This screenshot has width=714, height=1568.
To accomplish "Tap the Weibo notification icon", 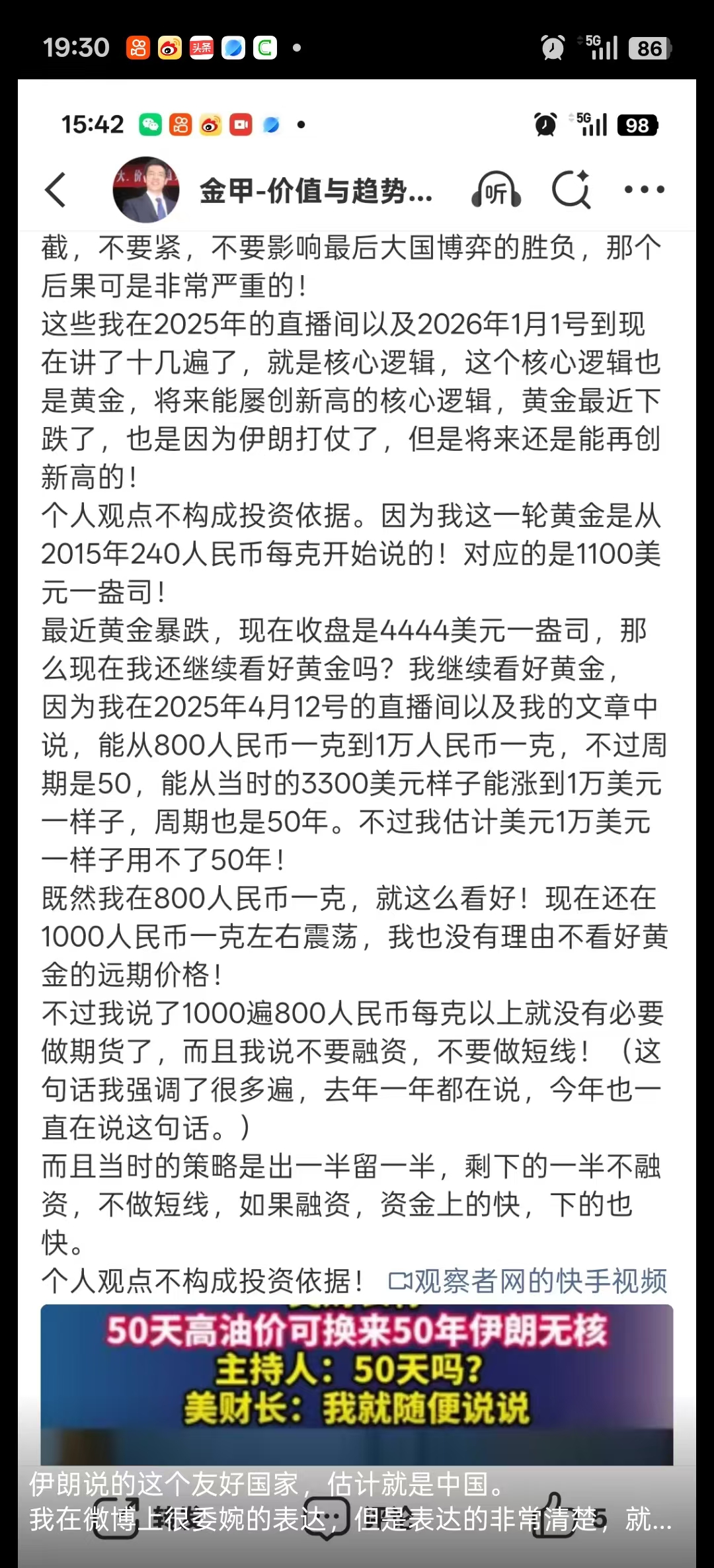I will click(171, 46).
